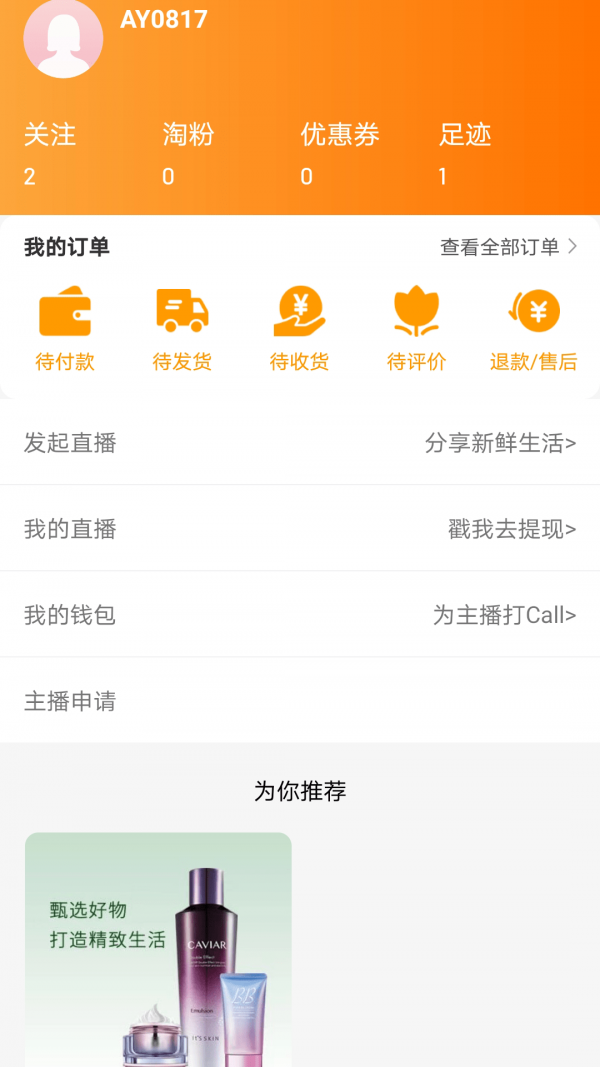View the 关注 following list
The image size is (600, 1067).
[50, 153]
